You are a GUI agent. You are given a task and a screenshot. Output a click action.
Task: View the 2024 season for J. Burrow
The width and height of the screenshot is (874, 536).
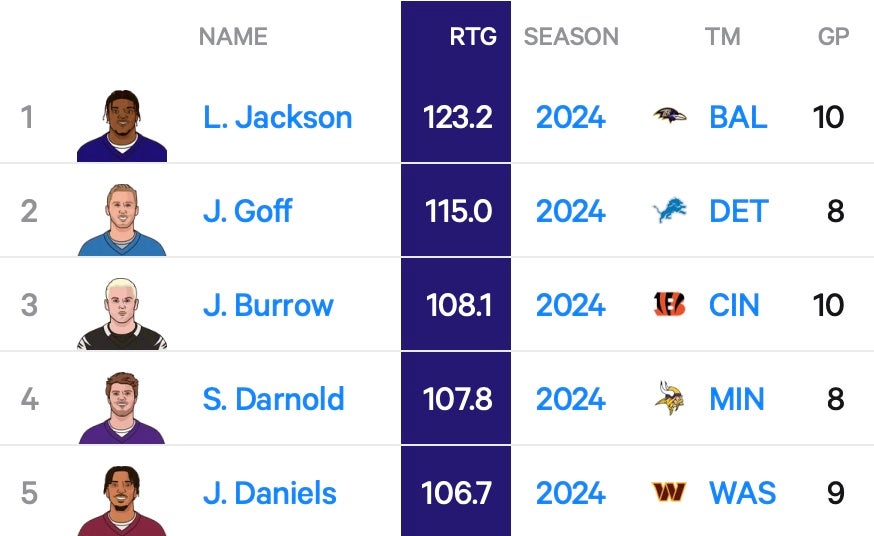coord(570,306)
